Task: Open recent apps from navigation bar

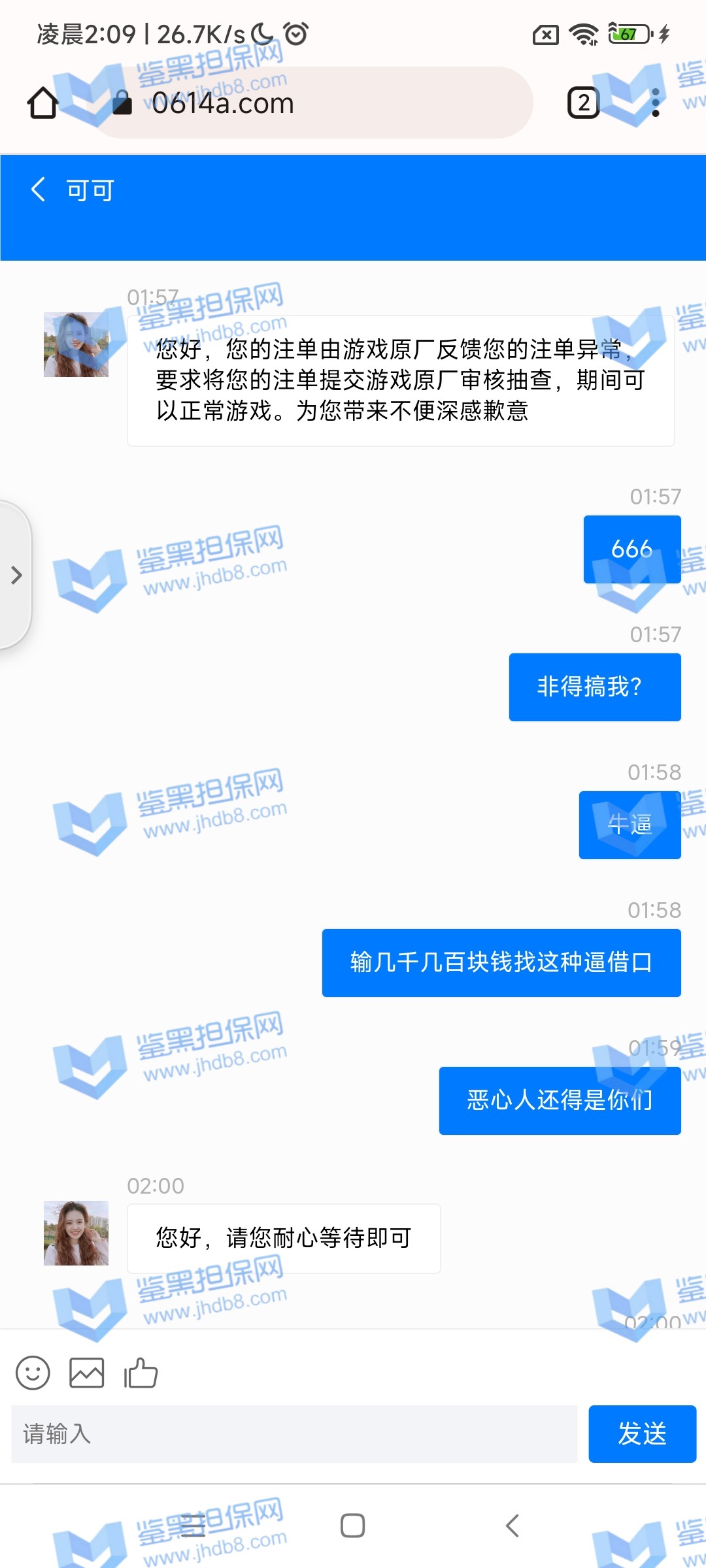Action: click(x=193, y=1526)
